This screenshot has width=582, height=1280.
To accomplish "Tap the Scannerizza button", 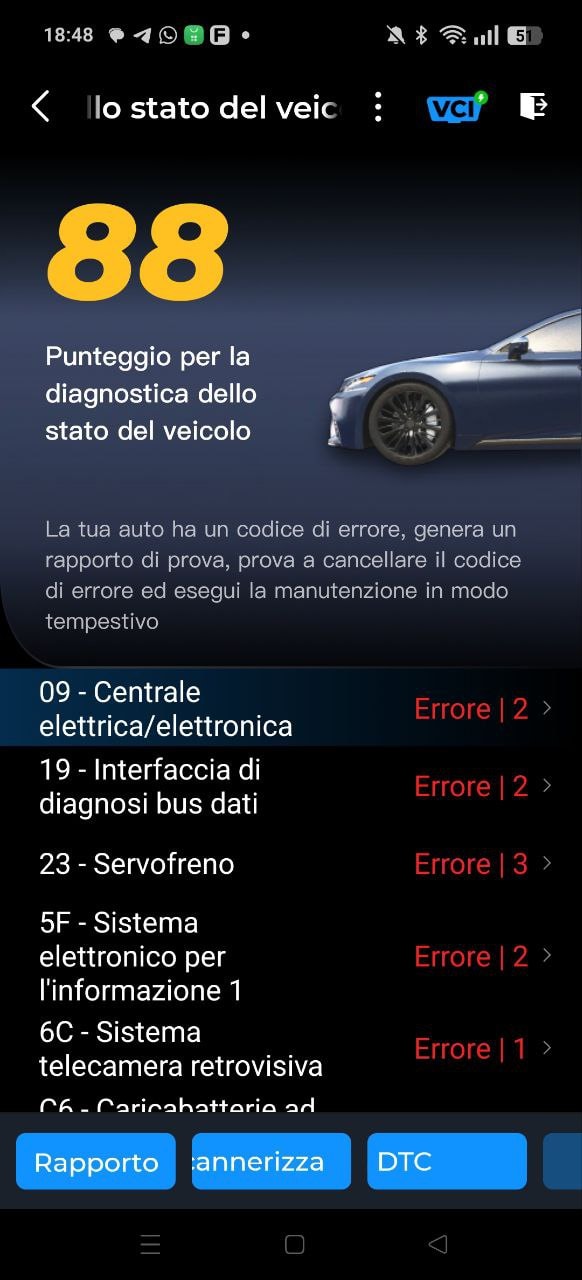I will point(271,1161).
